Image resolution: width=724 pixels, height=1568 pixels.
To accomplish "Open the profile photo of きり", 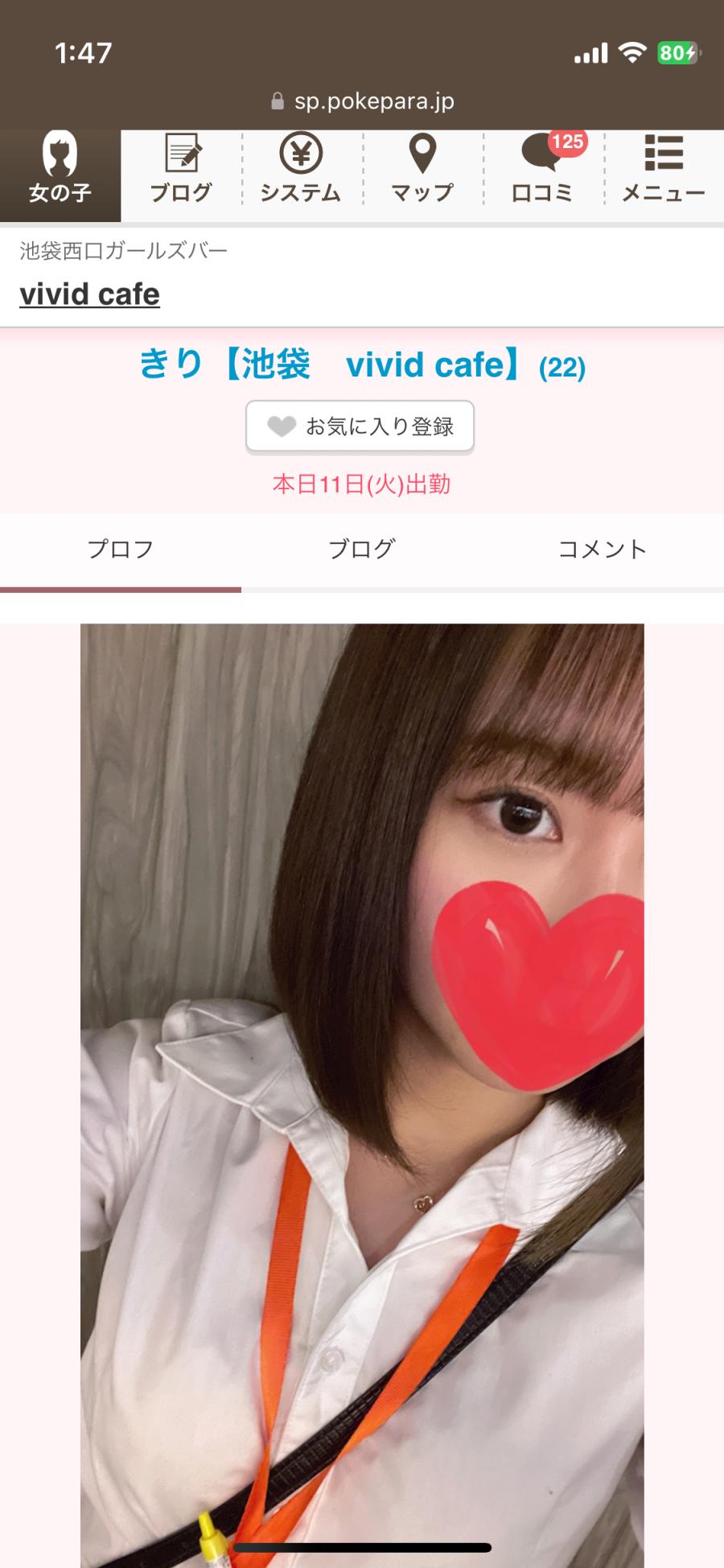I will pos(362,1086).
